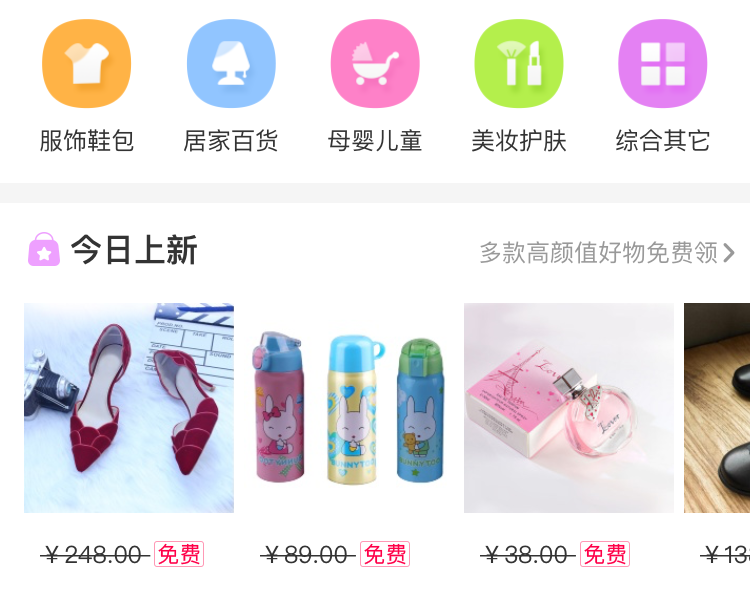This screenshot has width=750, height=589.
Task: Open the 多款高颜值好物免费领 link
Action: 607,253
